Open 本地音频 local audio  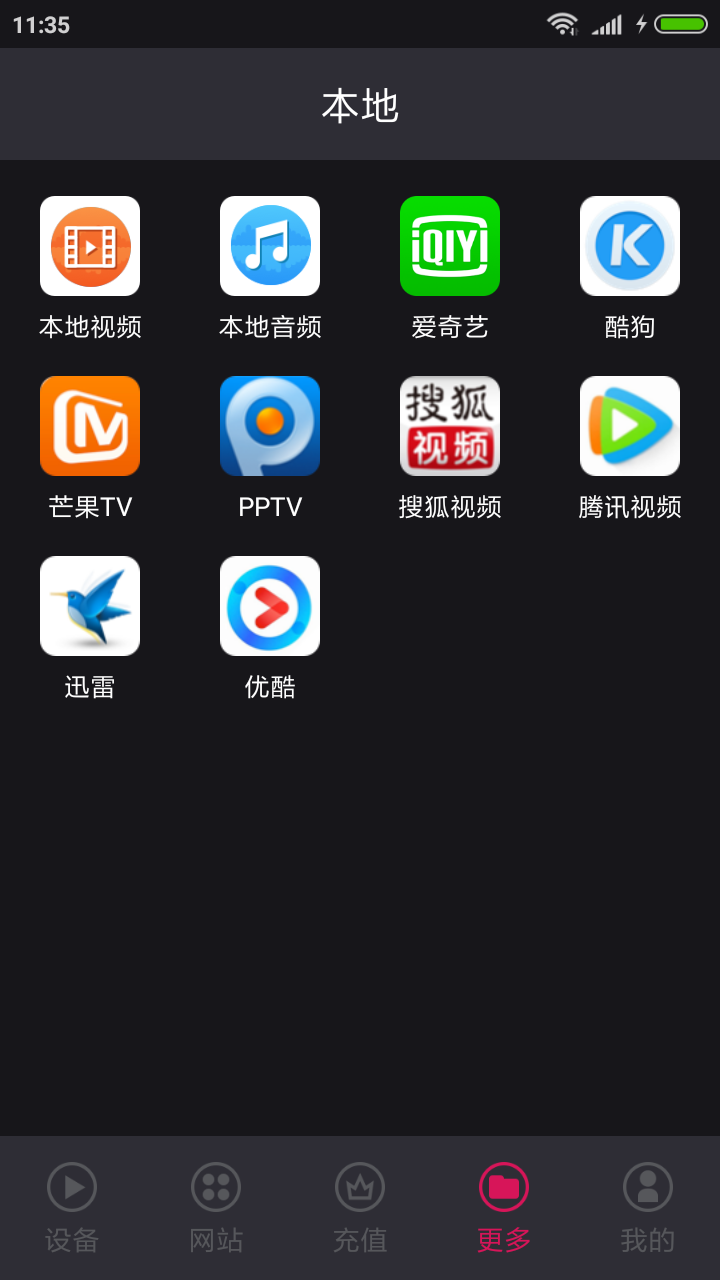[270, 246]
